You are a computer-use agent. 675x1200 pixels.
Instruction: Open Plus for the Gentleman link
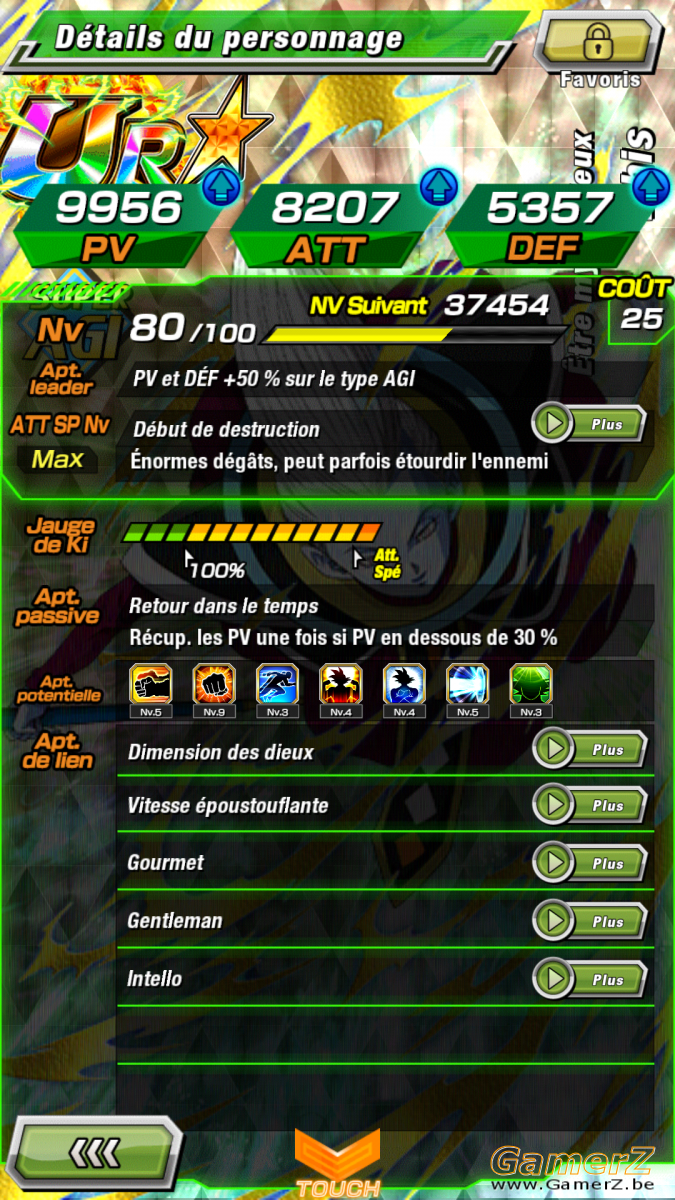(x=589, y=920)
